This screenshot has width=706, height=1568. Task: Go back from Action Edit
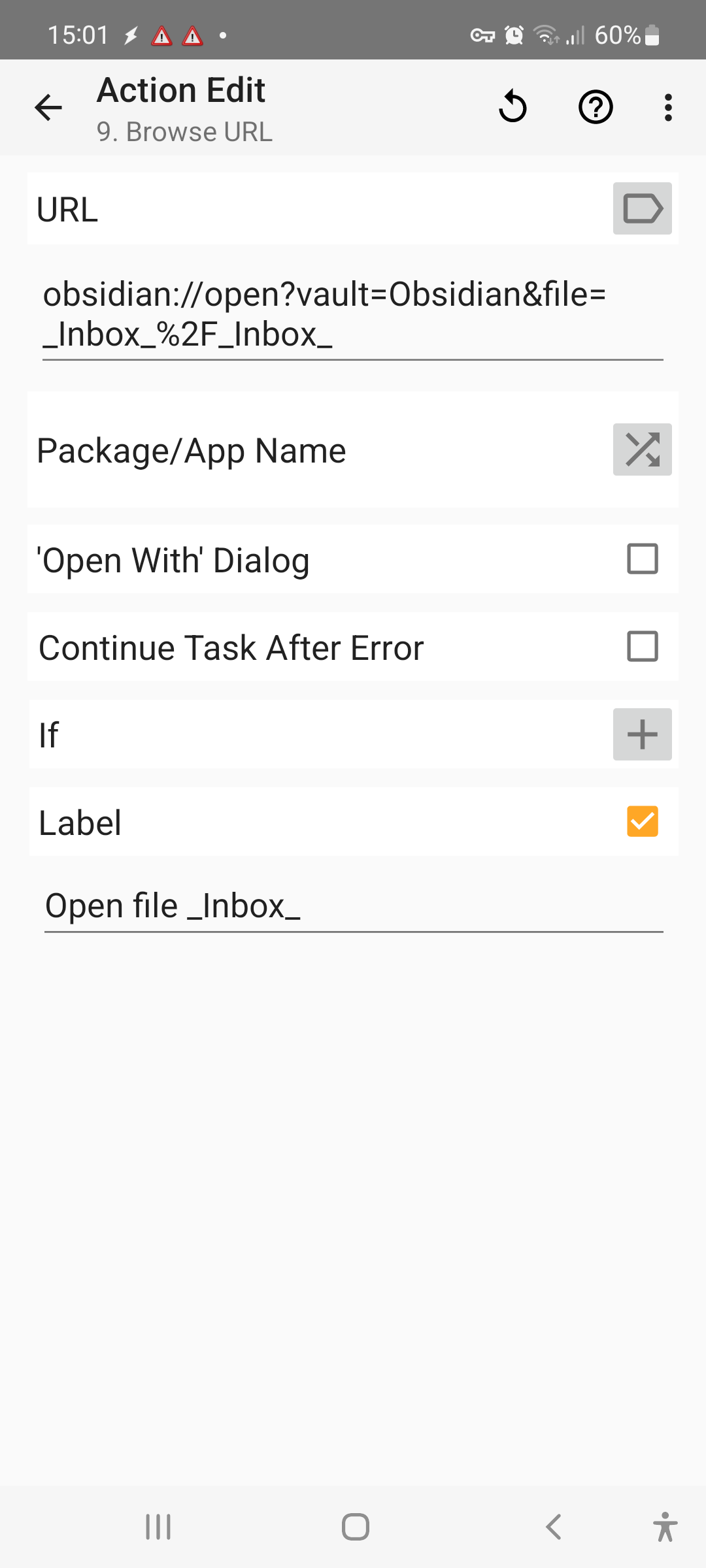tap(48, 108)
